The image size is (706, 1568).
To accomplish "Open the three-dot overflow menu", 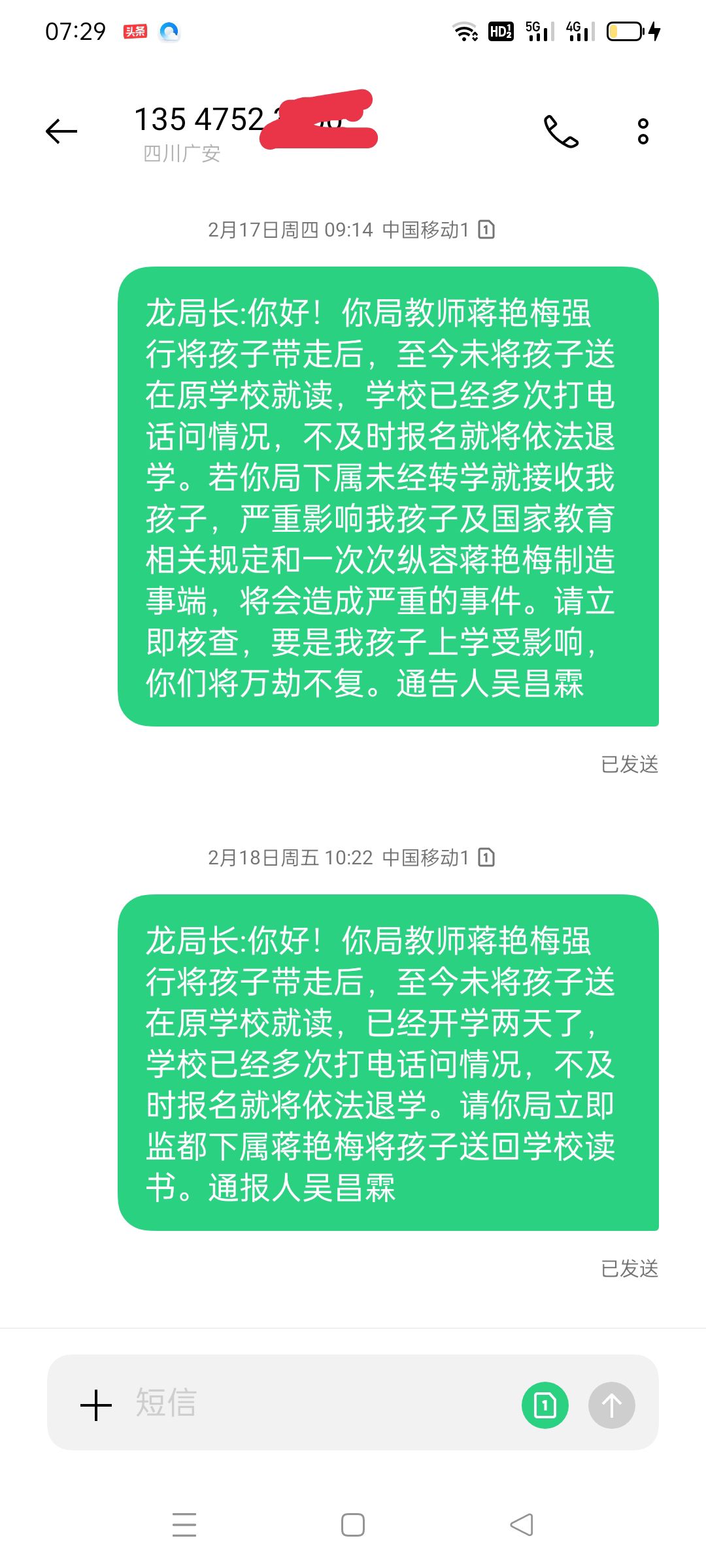I will [x=643, y=131].
